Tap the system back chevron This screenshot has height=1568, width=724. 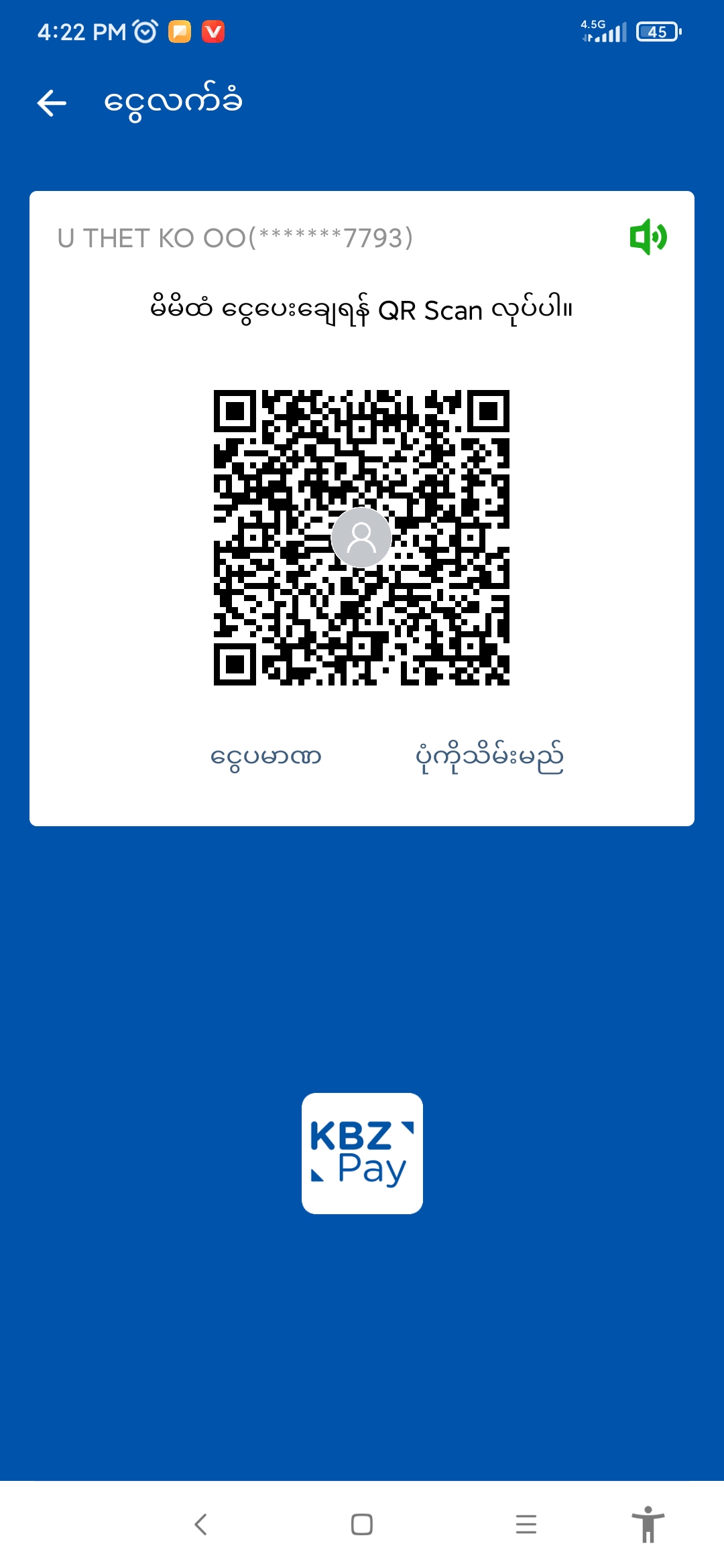[200, 1524]
